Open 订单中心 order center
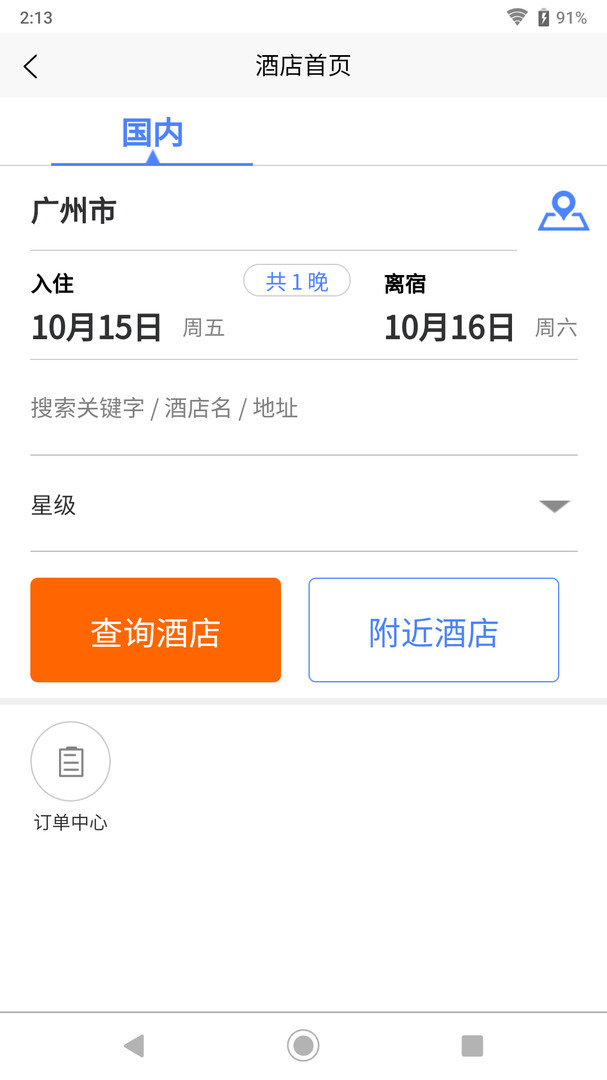Viewport: 607px width, 1080px height. click(70, 777)
